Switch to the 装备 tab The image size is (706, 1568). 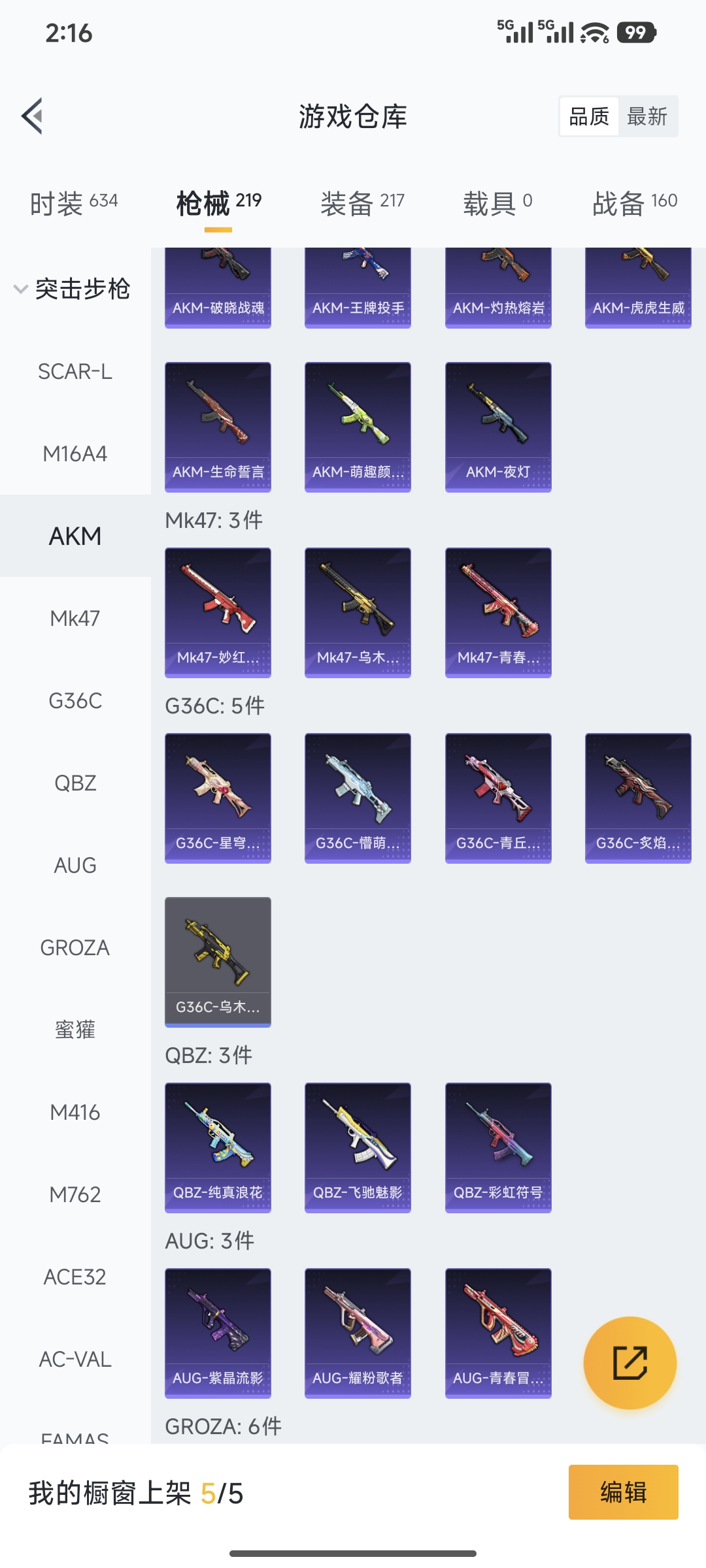362,203
